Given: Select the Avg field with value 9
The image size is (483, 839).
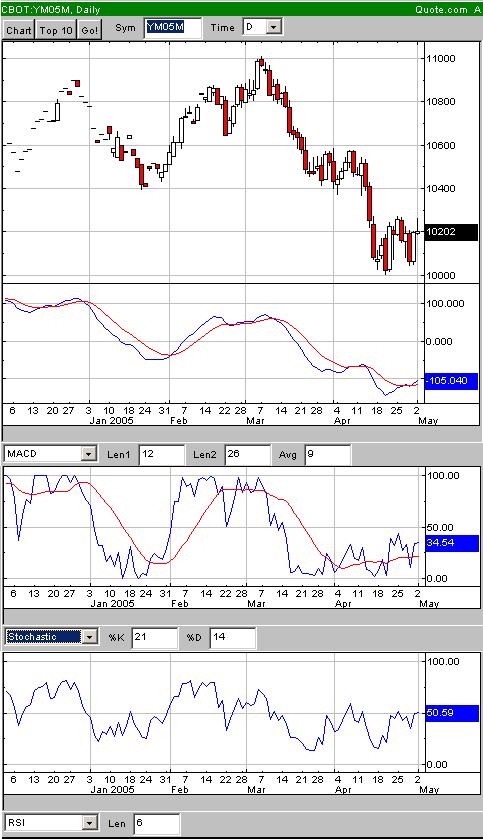Looking at the screenshot, I should point(327,454).
